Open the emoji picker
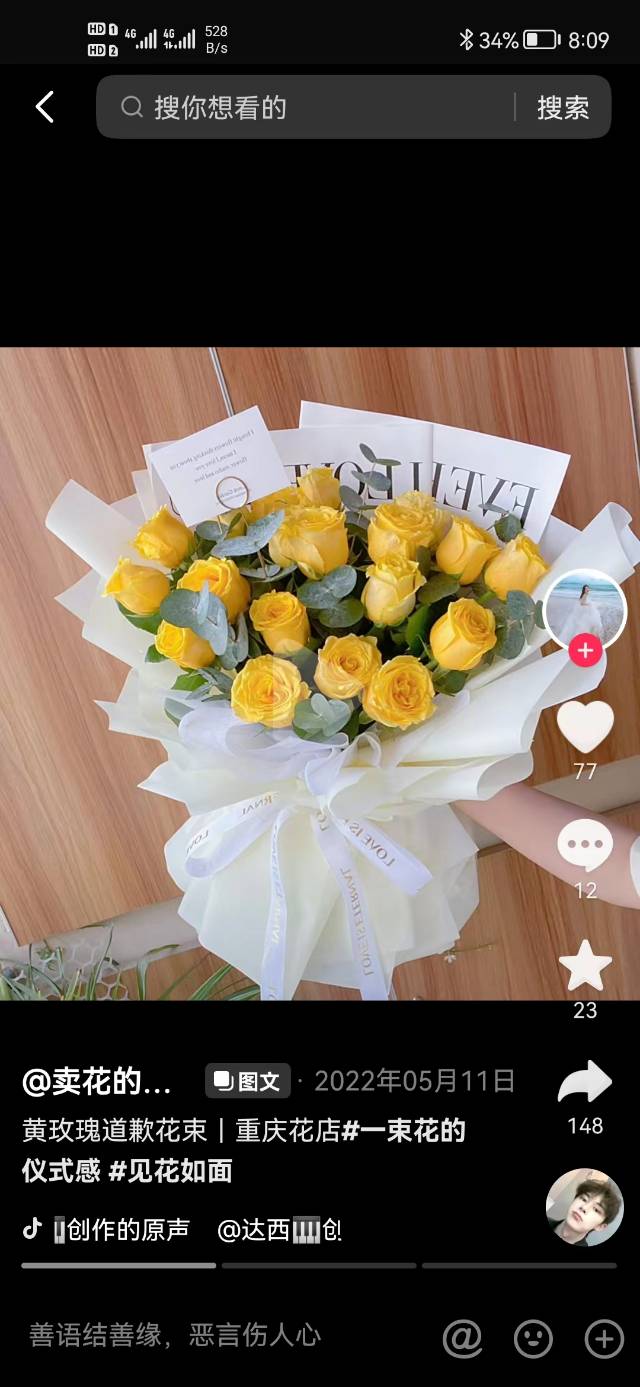Viewport: 640px width, 1387px height. [533, 1337]
